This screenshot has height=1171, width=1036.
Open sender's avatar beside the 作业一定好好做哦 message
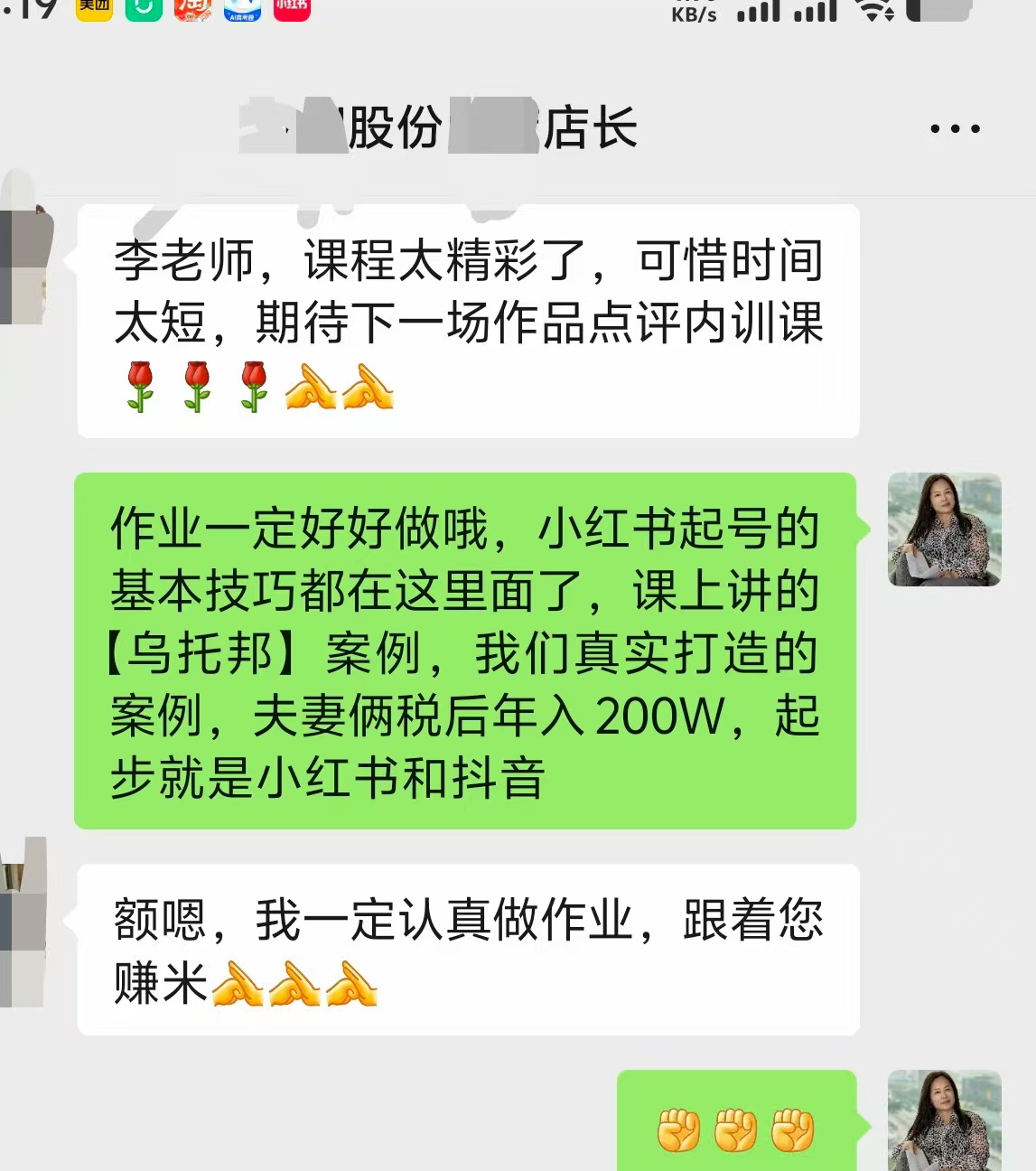(x=944, y=529)
